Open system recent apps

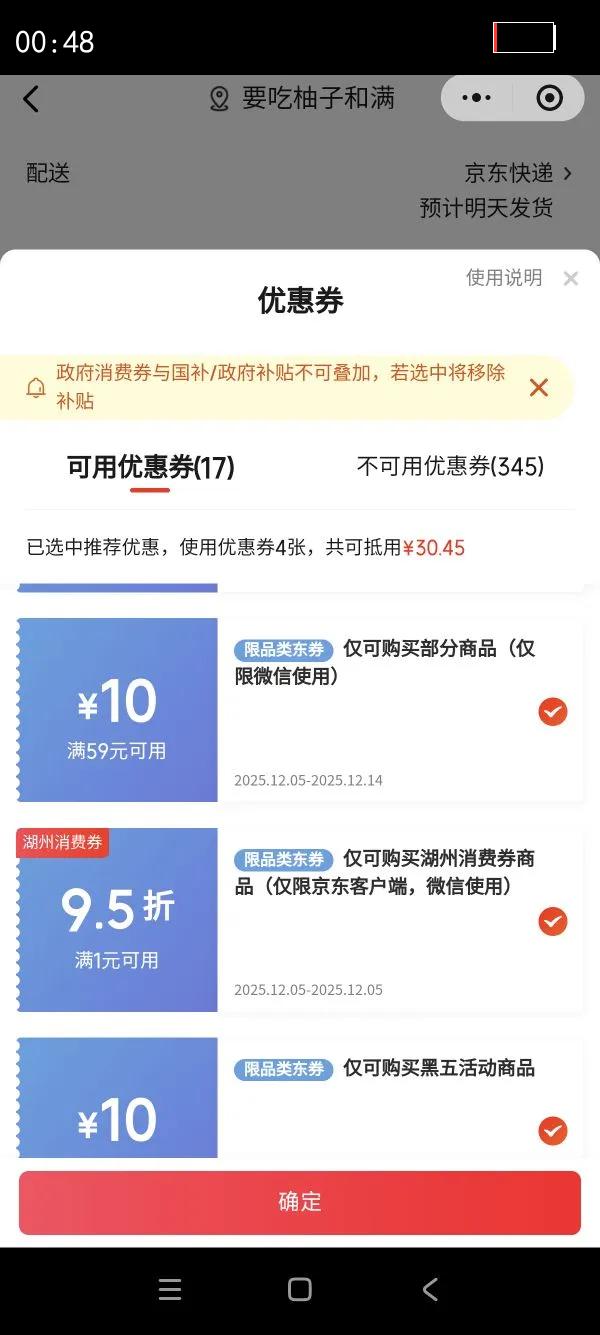tap(170, 1290)
